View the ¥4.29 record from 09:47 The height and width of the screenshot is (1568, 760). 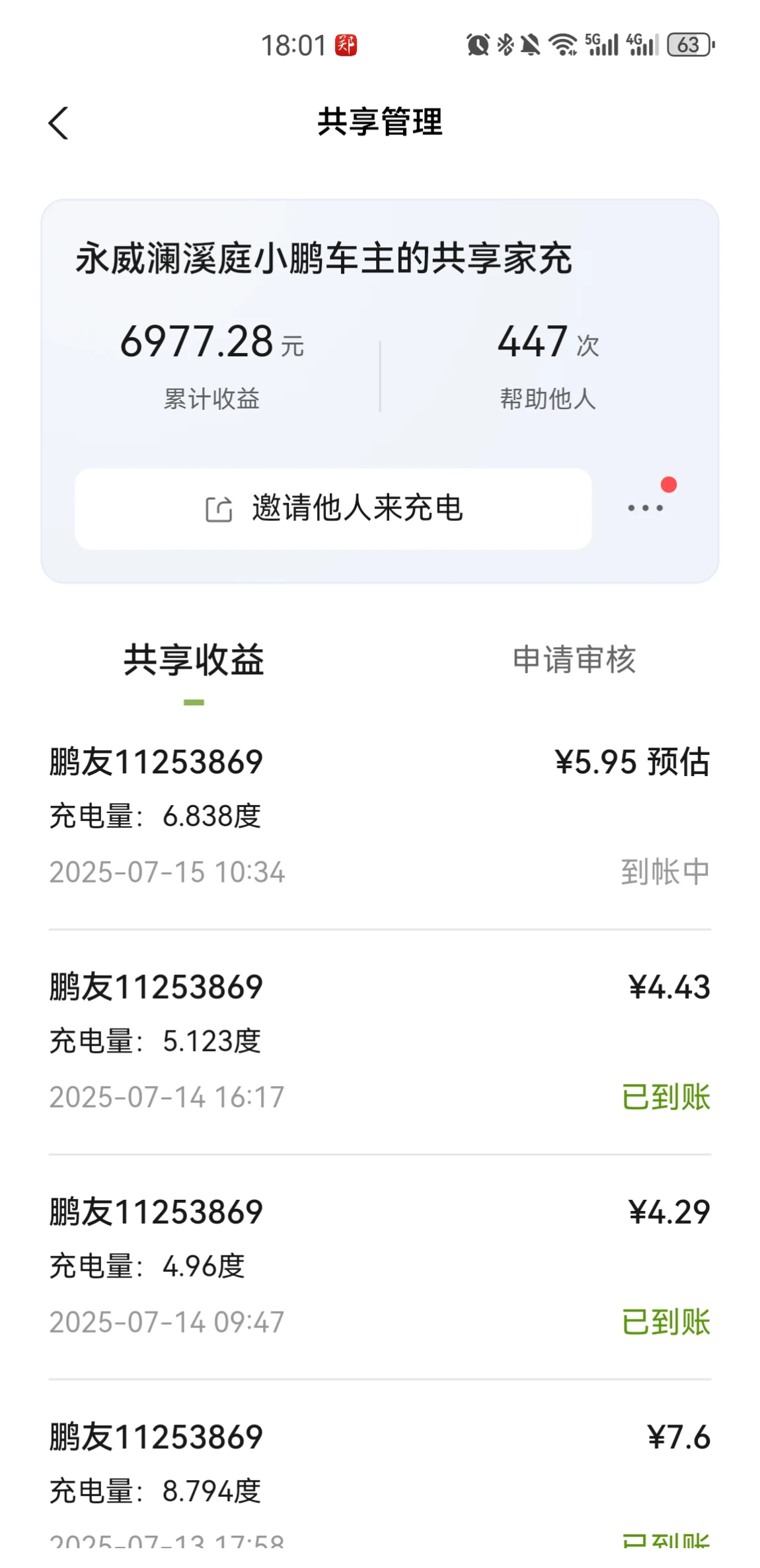click(380, 1267)
